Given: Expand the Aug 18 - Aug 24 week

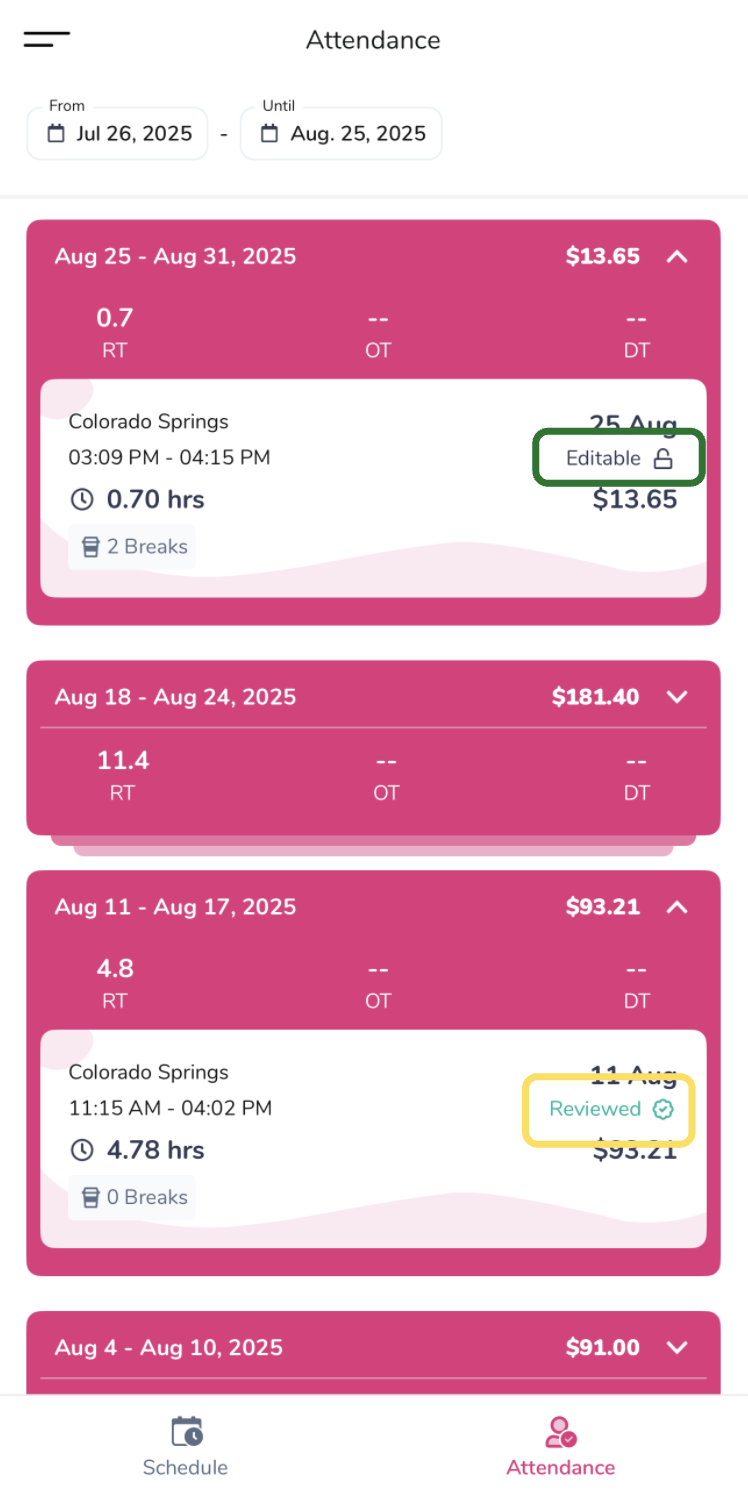Looking at the screenshot, I should coord(677,697).
